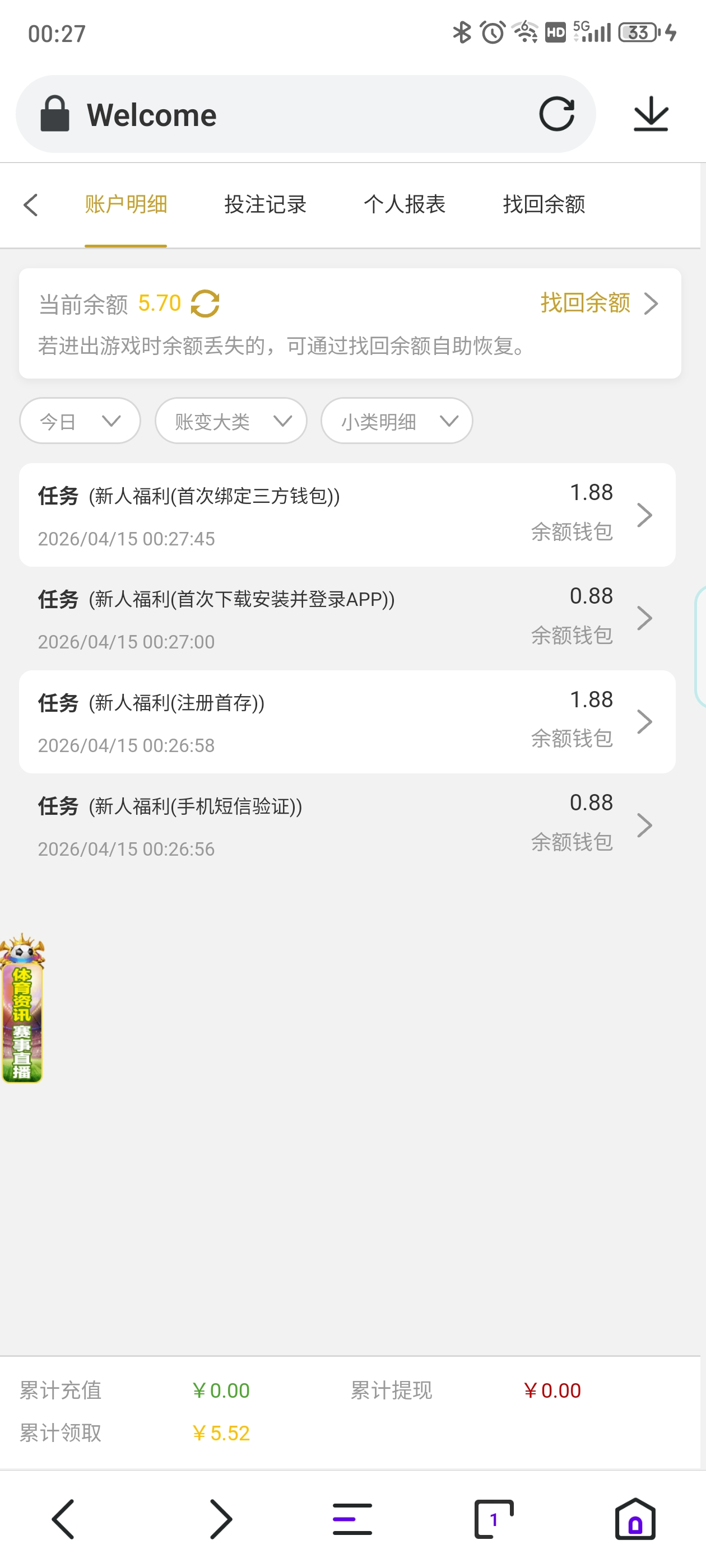
Task: Go back with the arrow beside 账户明细
Action: 31,205
